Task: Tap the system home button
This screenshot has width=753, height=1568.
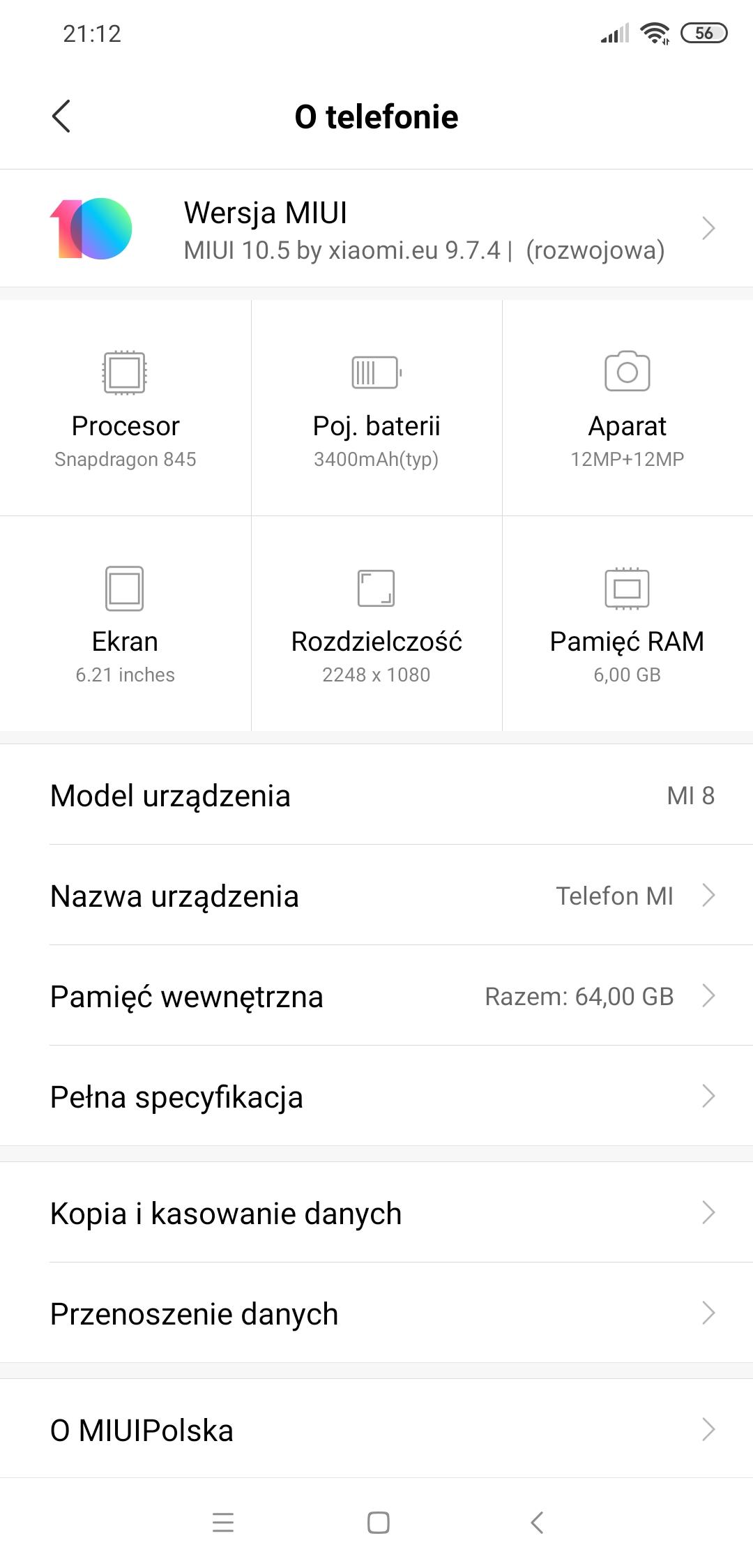Action: pos(378,1523)
